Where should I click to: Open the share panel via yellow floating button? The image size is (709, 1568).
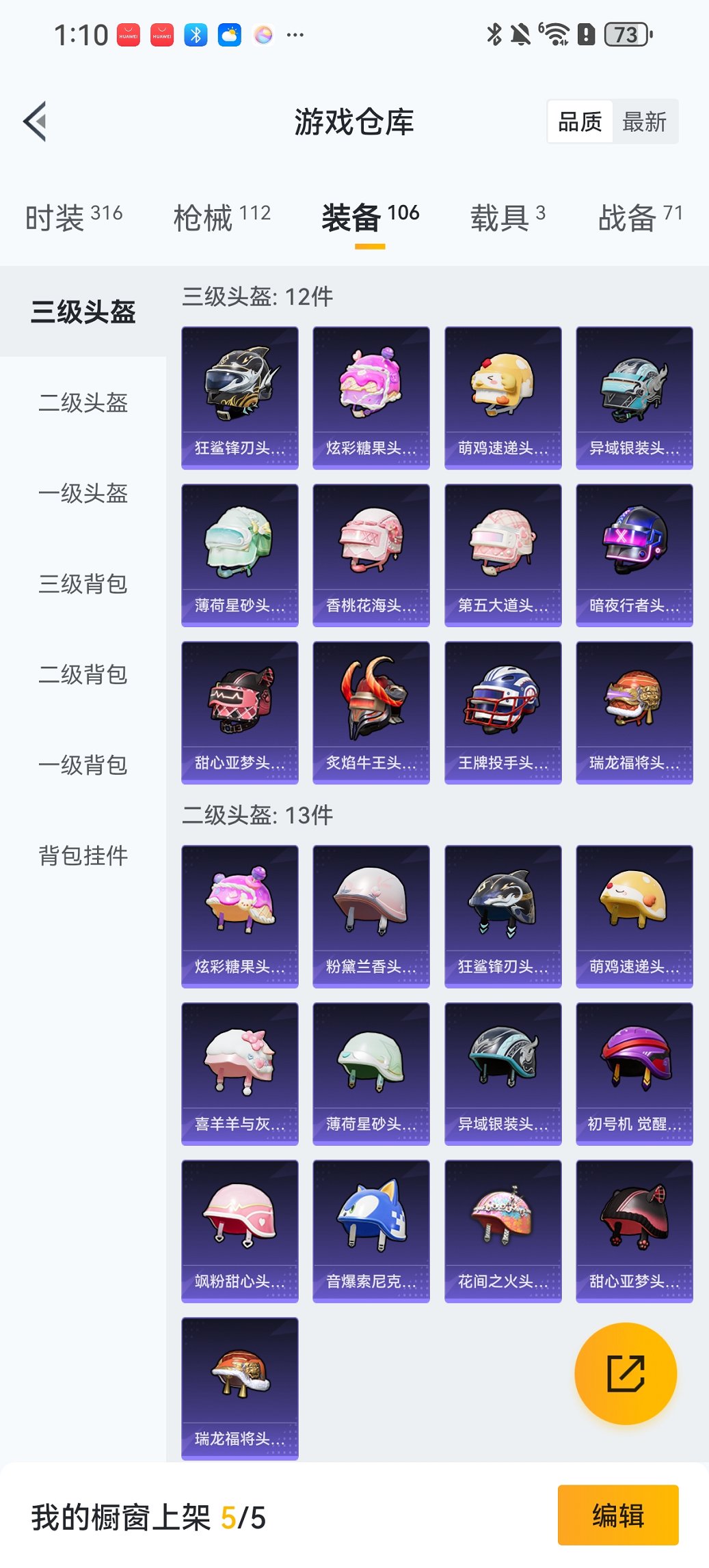tap(624, 1373)
